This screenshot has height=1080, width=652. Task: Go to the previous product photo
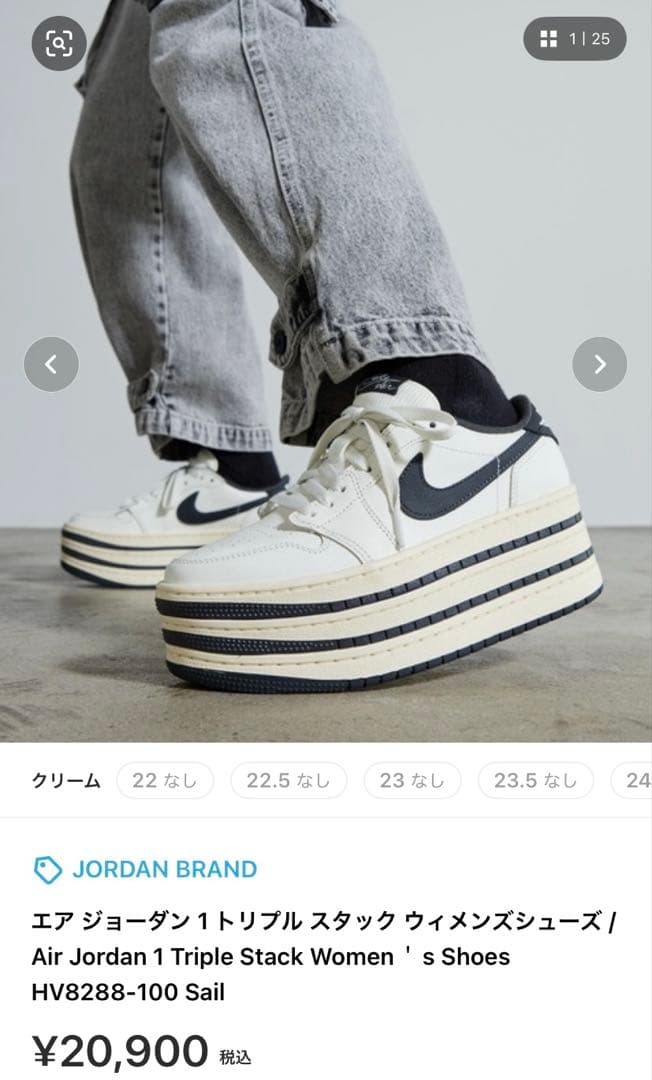51,364
